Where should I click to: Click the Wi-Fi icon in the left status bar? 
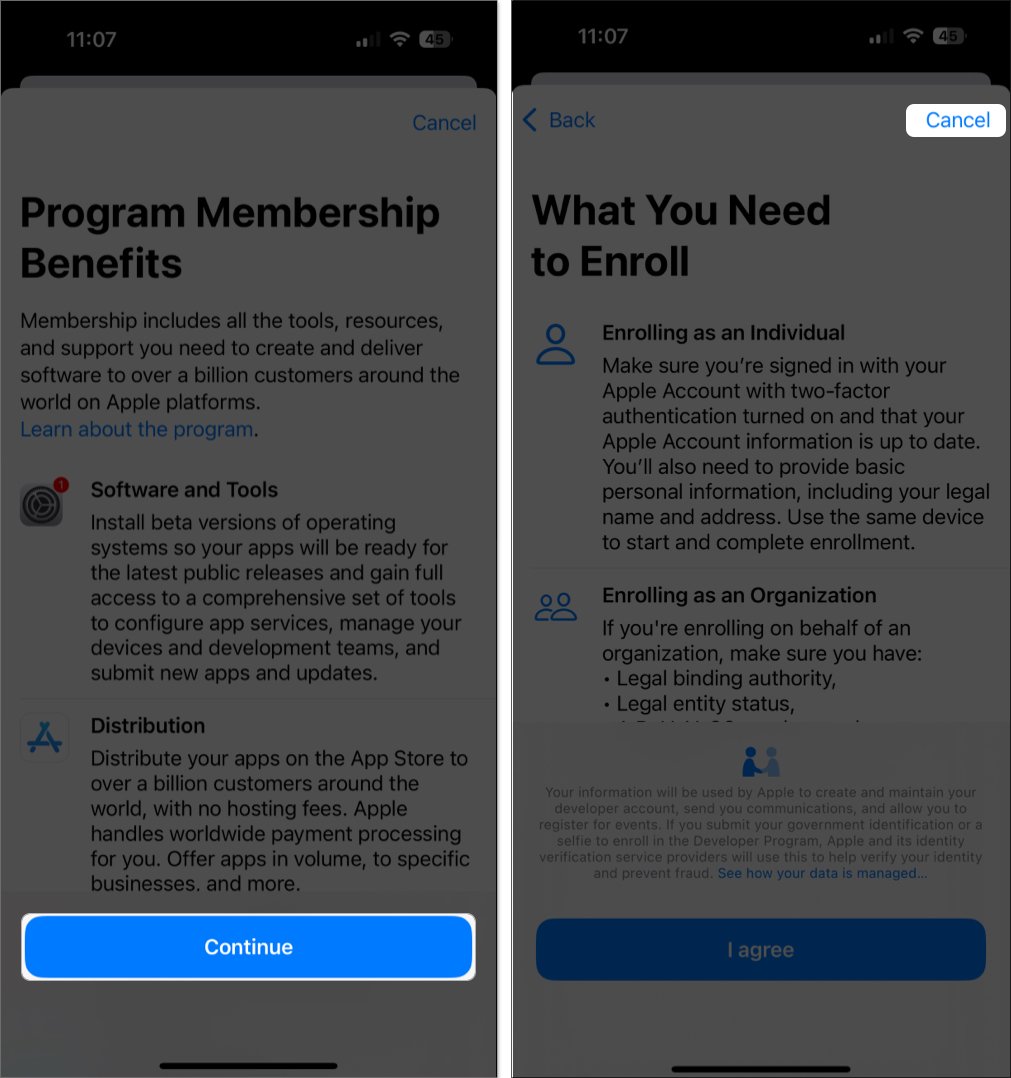(399, 38)
